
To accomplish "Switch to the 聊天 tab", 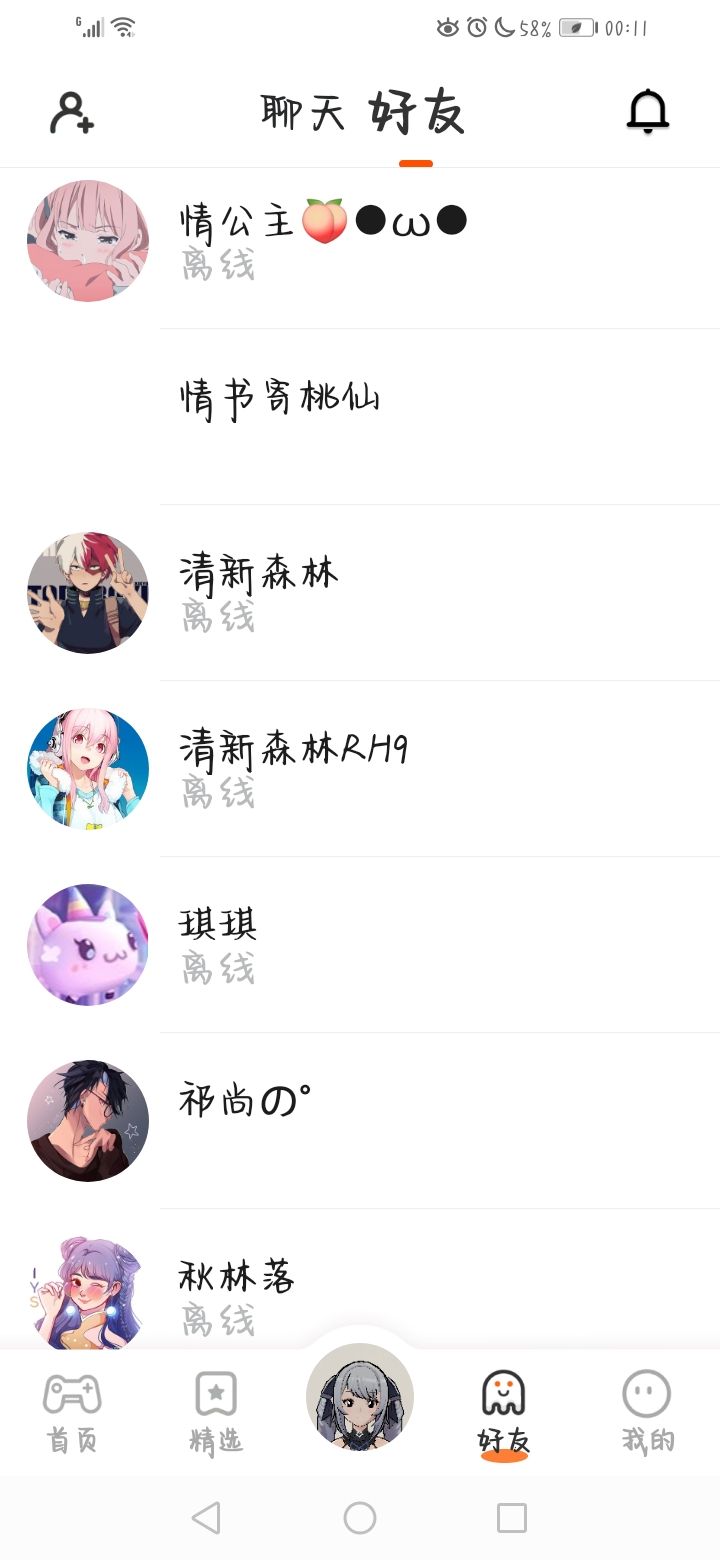I will coord(303,113).
